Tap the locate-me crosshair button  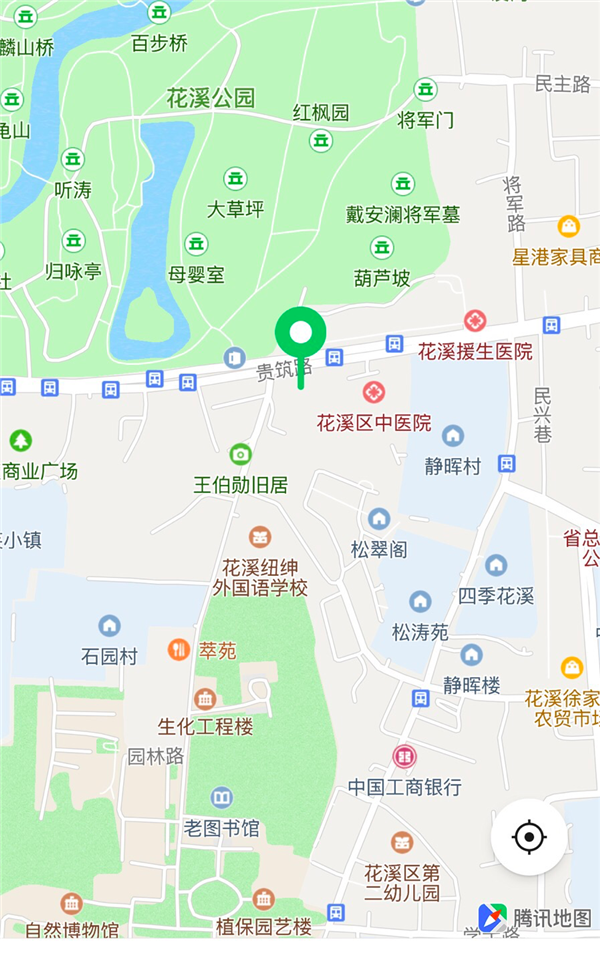click(x=529, y=837)
